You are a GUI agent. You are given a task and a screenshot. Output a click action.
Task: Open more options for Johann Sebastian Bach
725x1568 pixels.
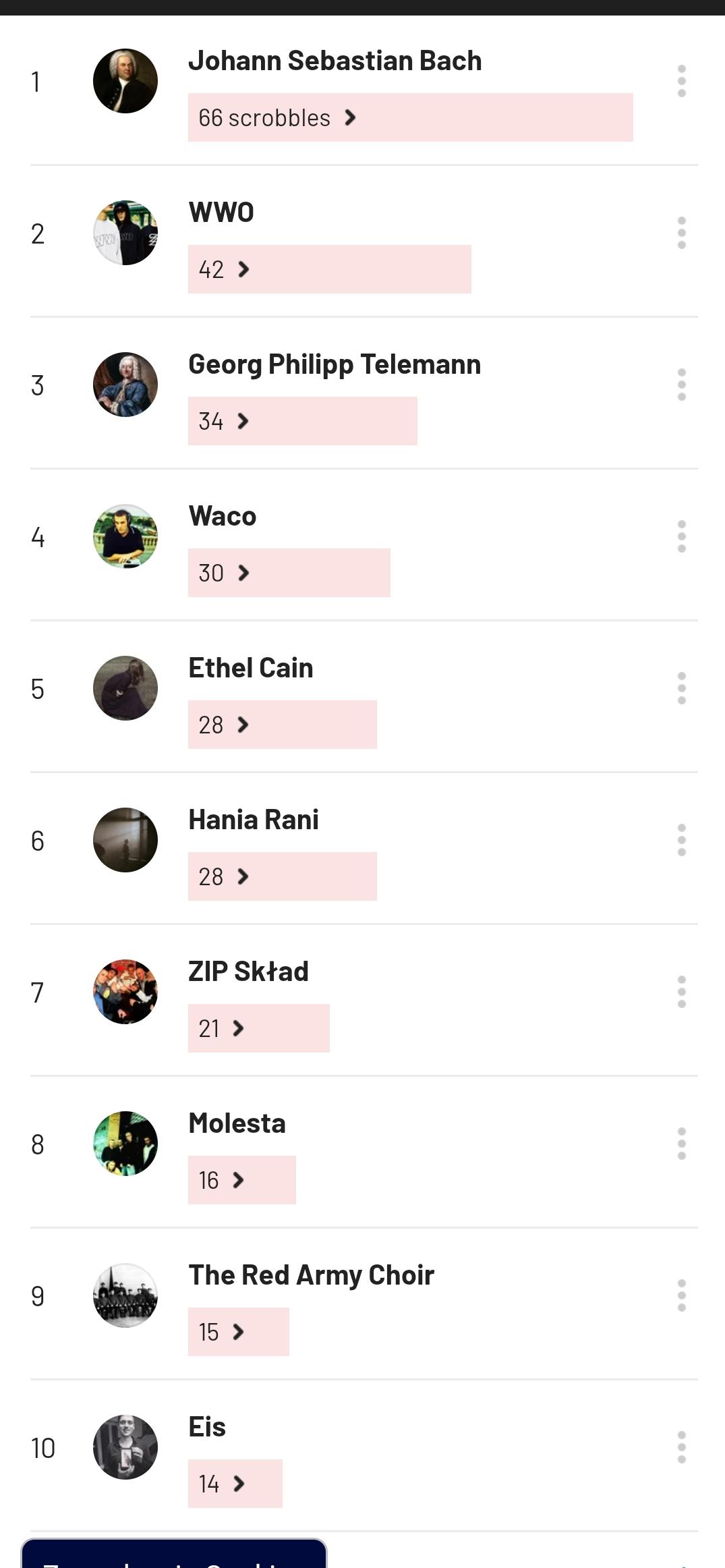pos(682,81)
